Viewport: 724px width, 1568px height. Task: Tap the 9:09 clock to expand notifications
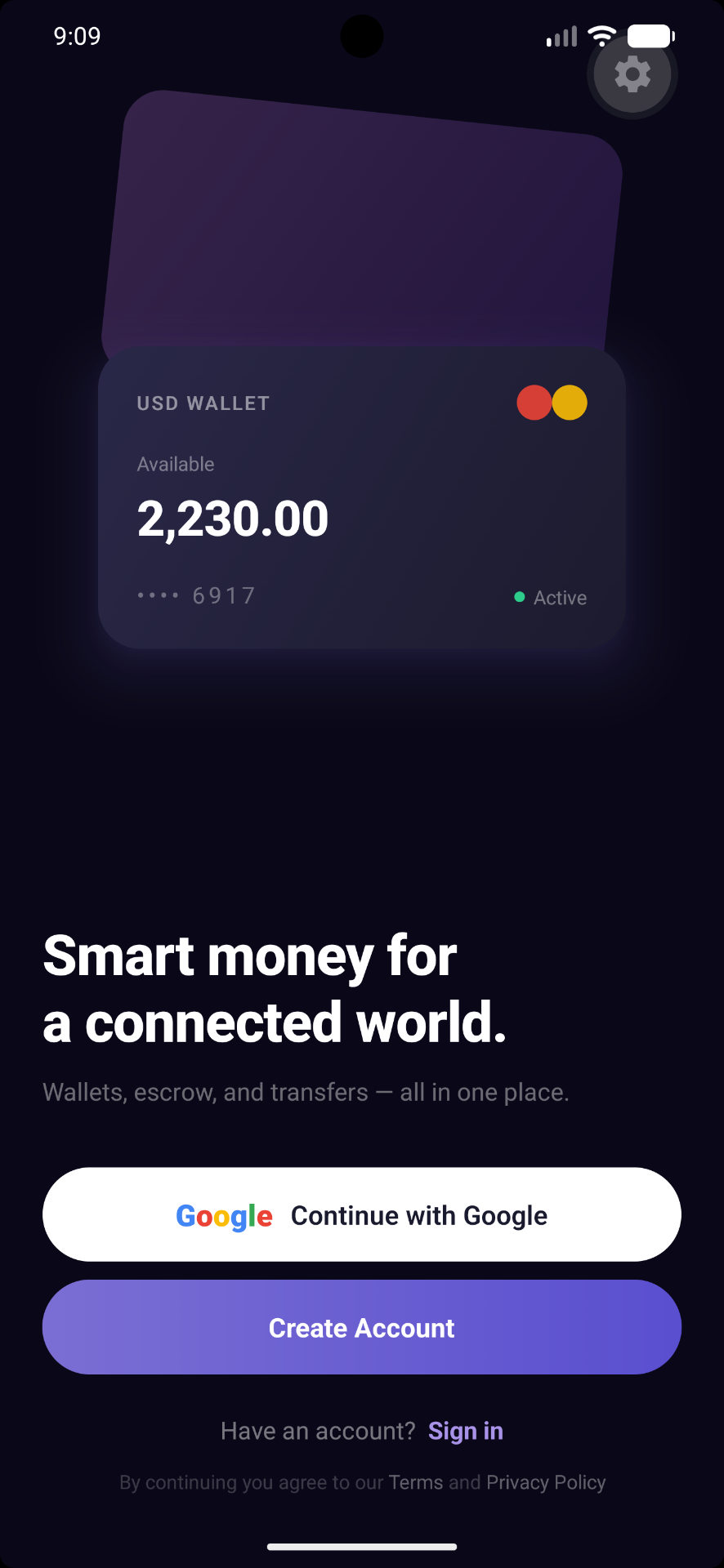(78, 36)
